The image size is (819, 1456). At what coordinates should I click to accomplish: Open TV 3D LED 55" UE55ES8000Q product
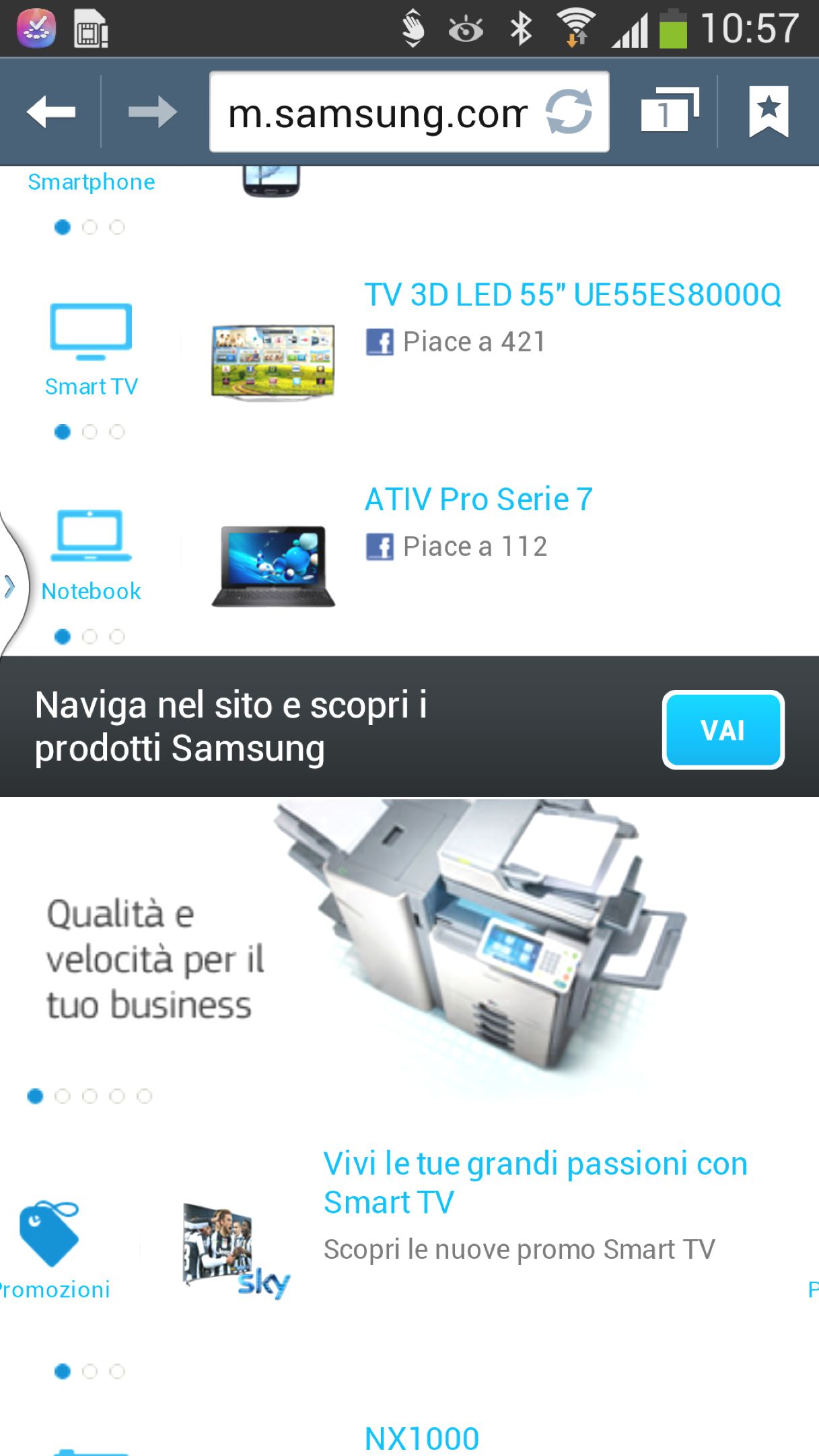pos(572,295)
